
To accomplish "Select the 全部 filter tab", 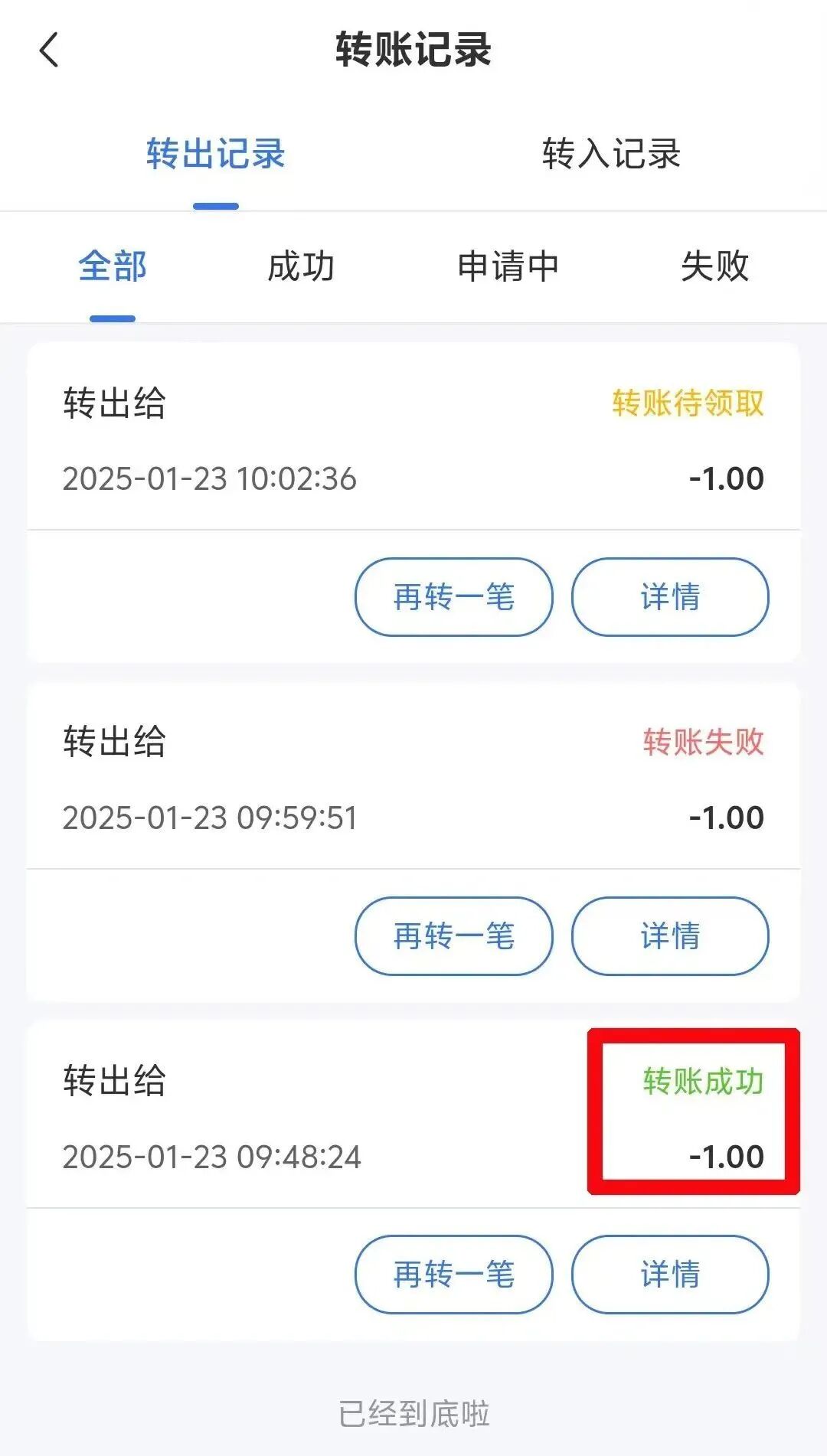I will click(x=113, y=266).
